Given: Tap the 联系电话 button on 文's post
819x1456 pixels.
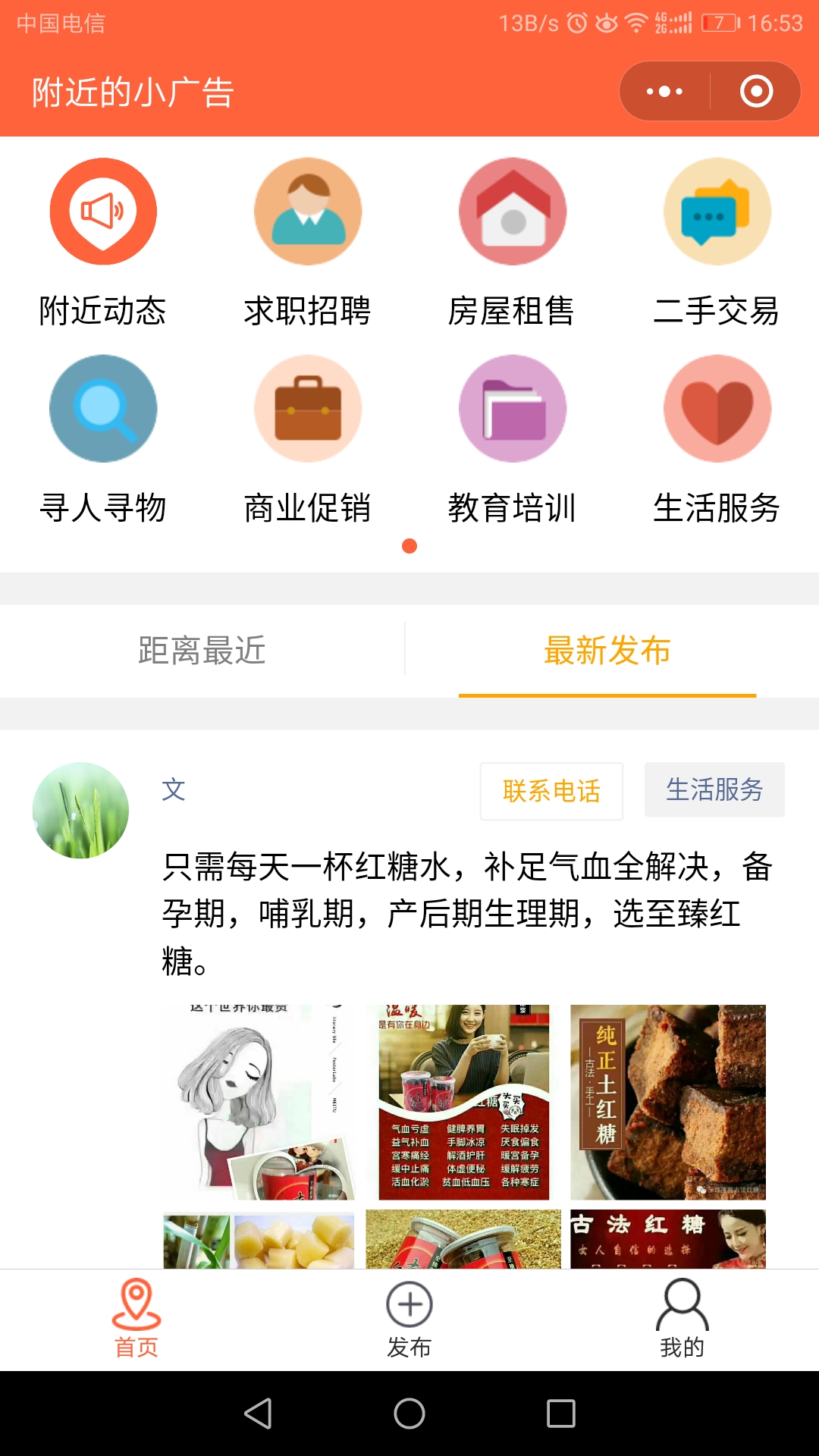Looking at the screenshot, I should click(x=551, y=791).
